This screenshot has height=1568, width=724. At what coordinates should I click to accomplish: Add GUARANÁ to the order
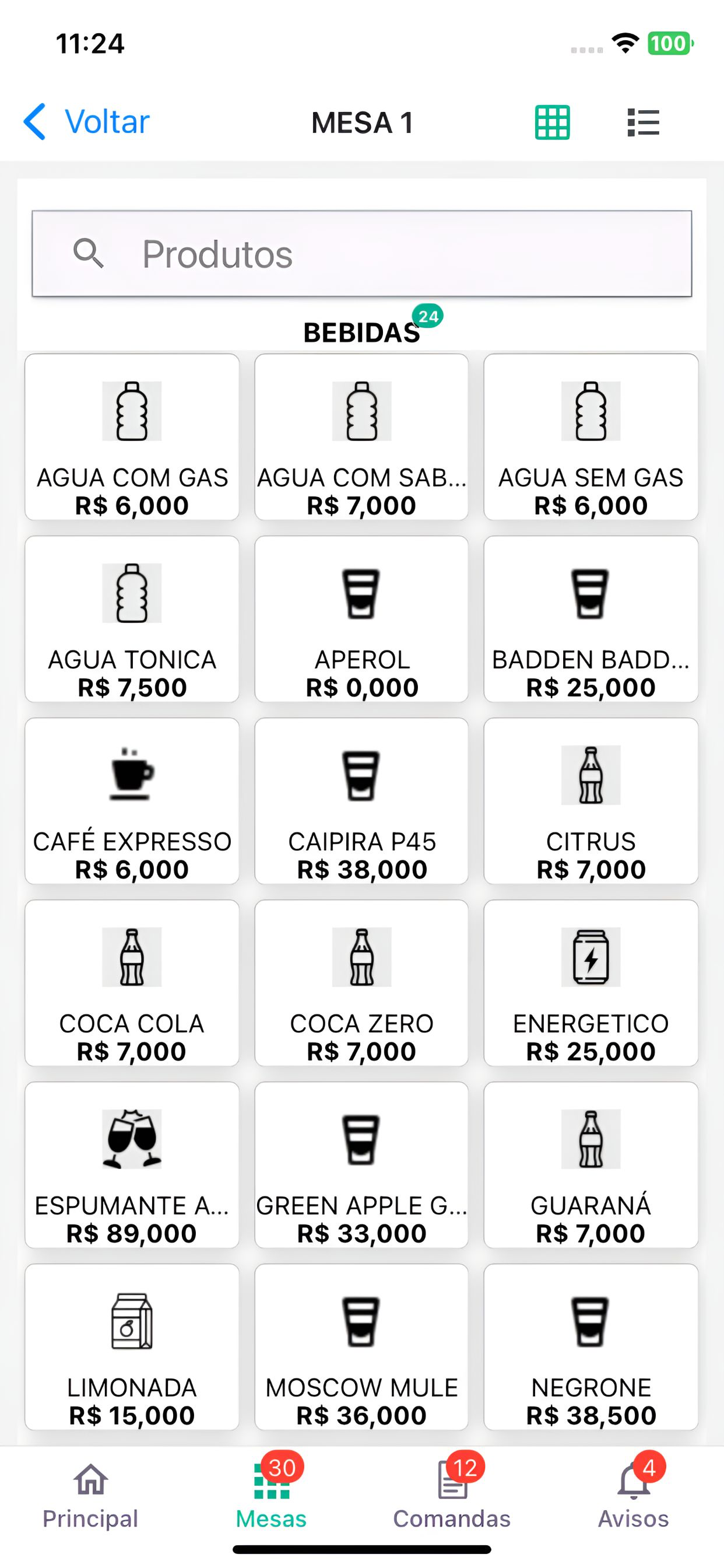point(591,1165)
